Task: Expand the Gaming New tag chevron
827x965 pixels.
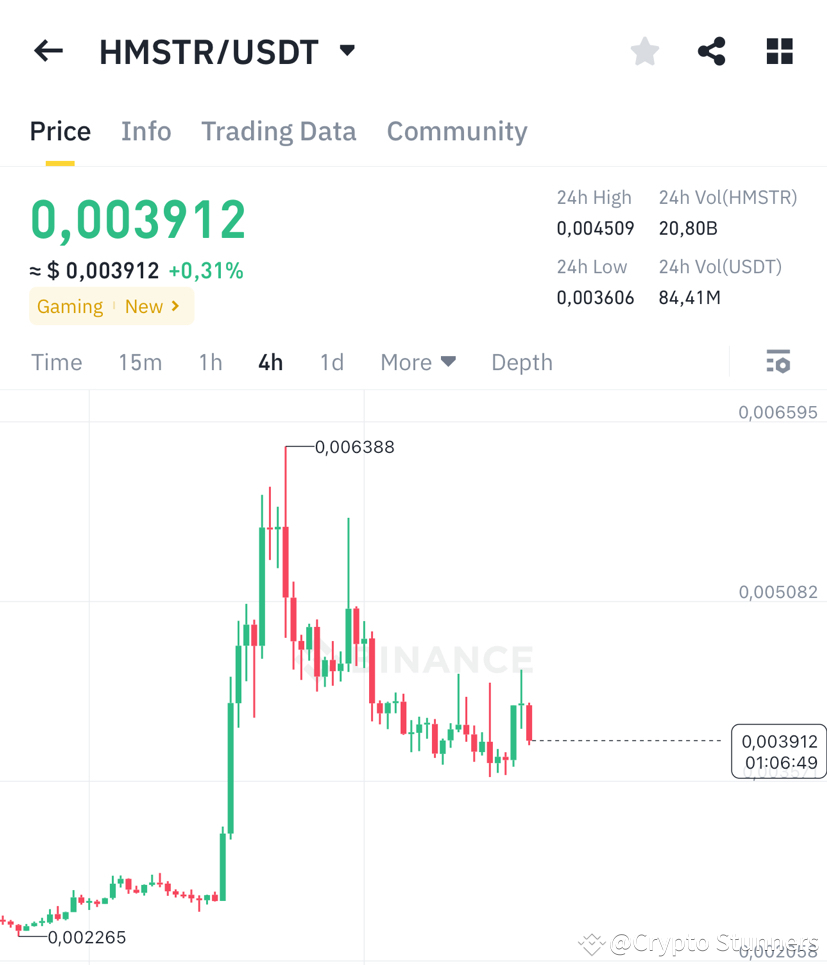Action: click(176, 306)
